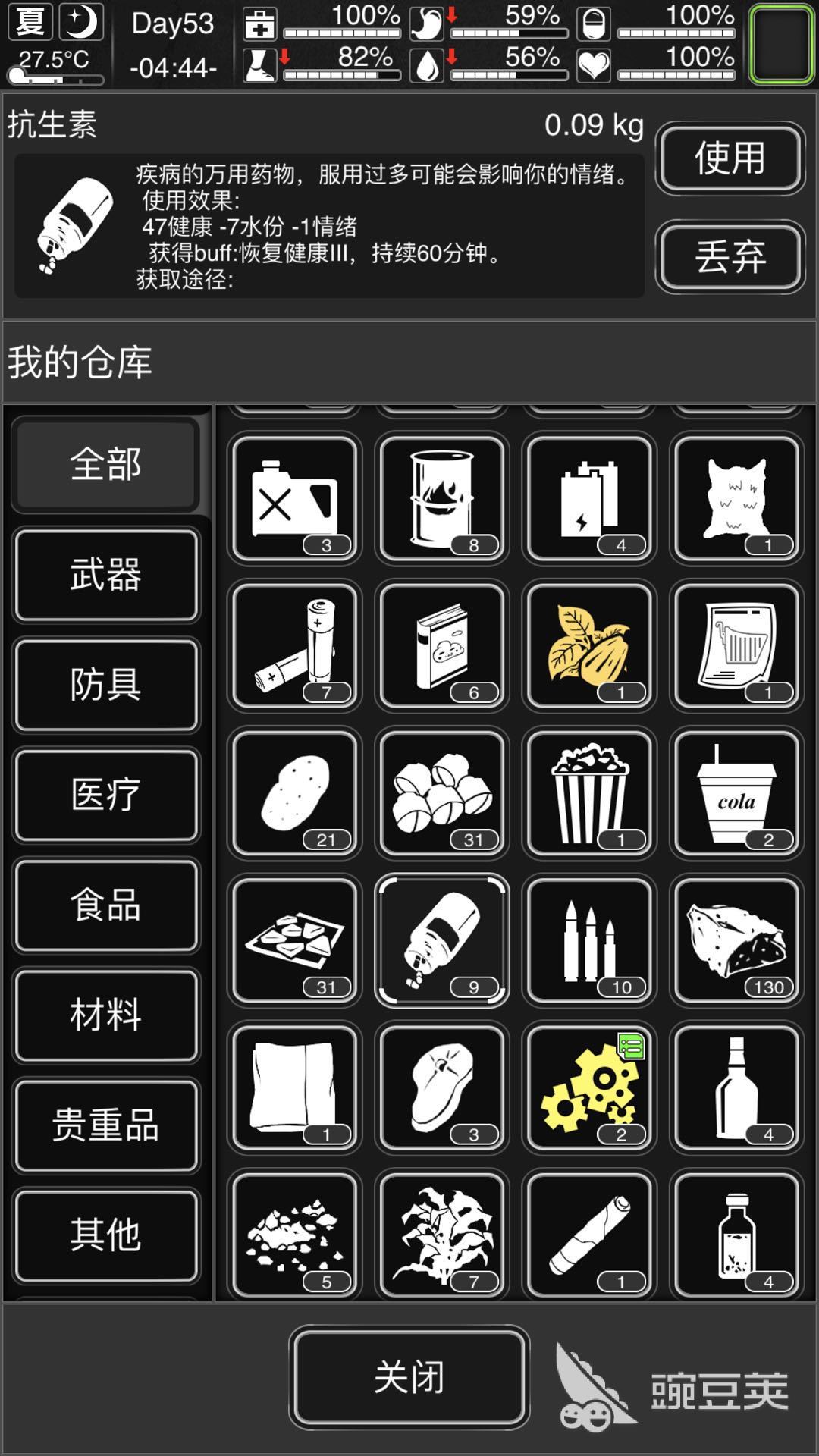Select the cola cup item
The image size is (819, 1456).
(736, 792)
